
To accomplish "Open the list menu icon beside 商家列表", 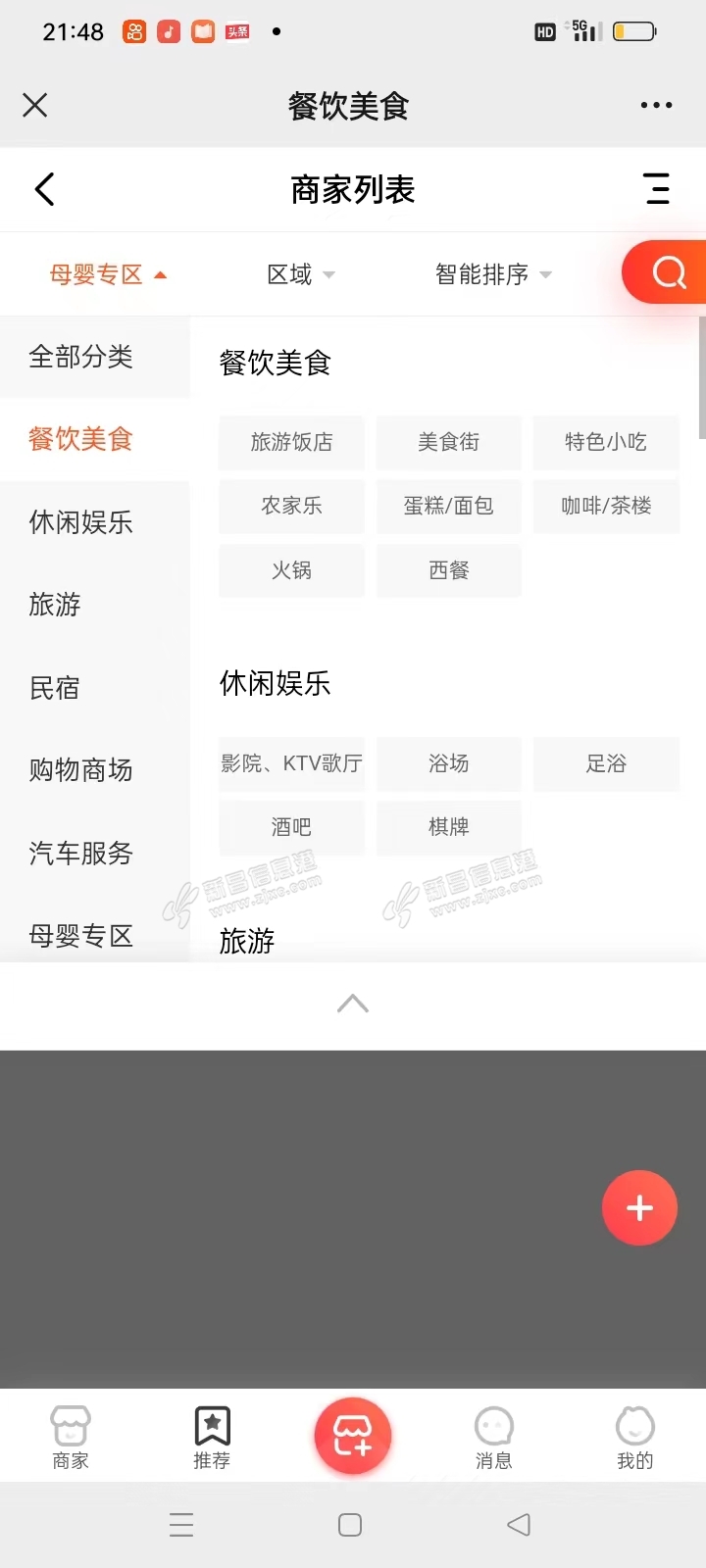I will tap(657, 188).
